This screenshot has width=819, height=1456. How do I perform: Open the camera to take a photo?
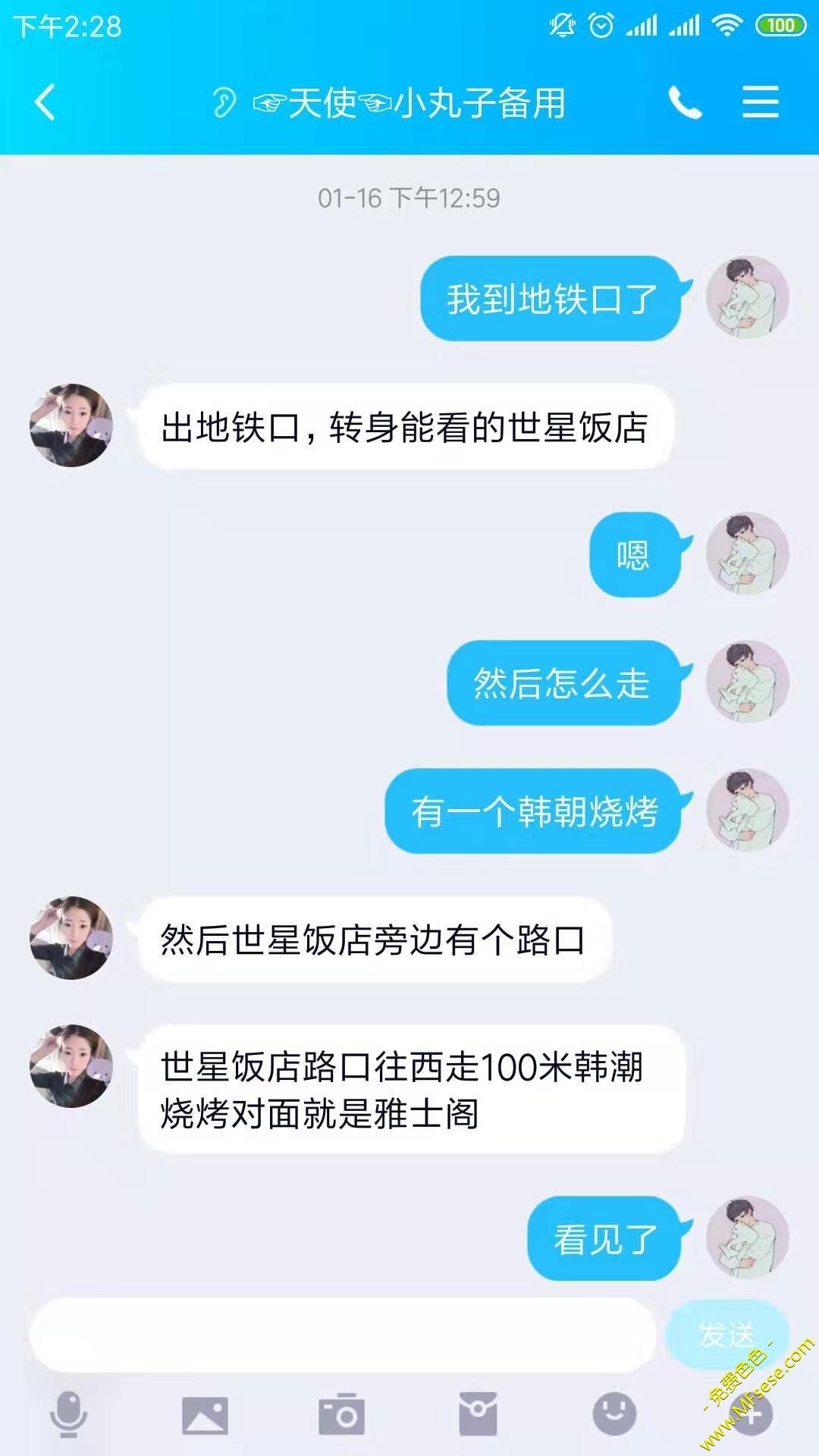click(341, 1414)
